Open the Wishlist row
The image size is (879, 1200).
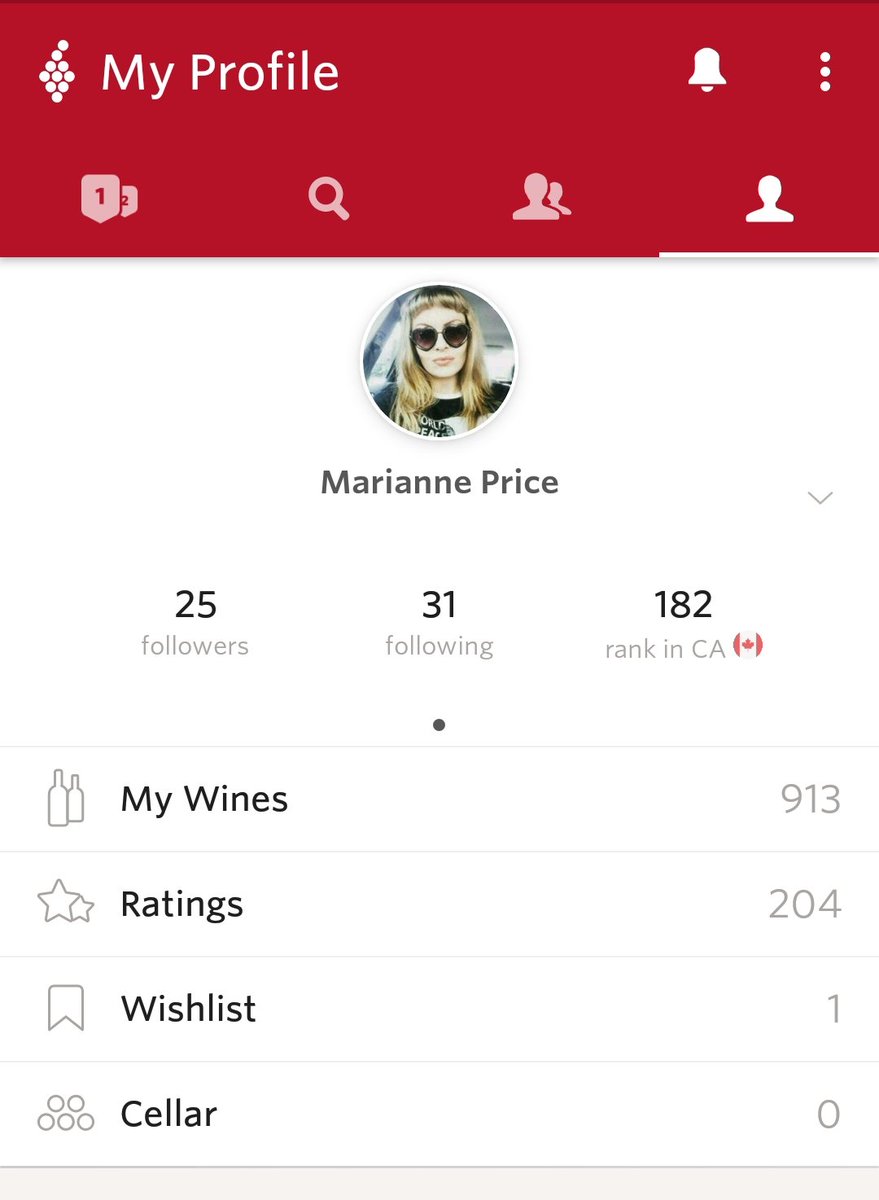[x=439, y=1009]
